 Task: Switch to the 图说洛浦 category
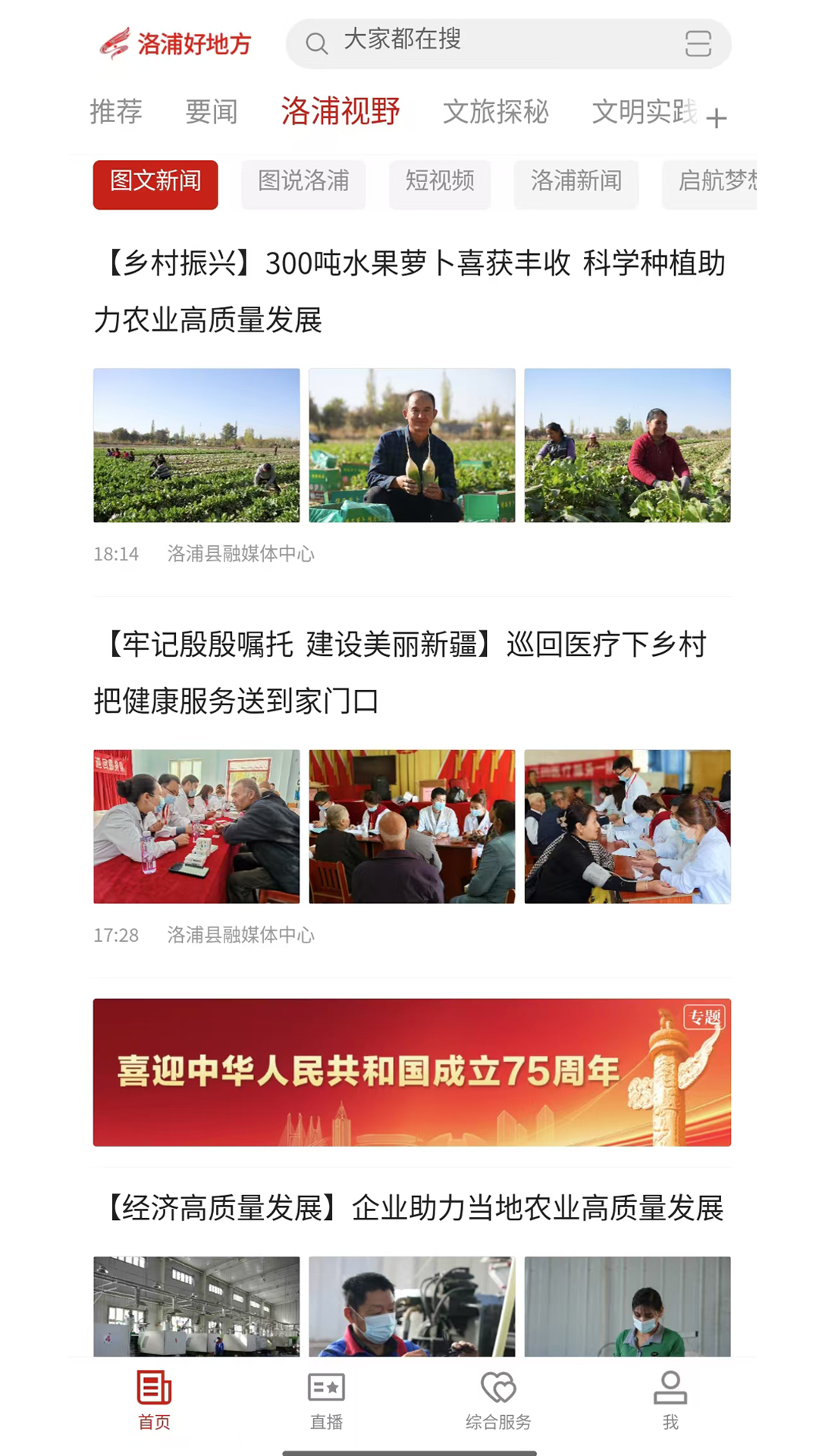click(303, 184)
